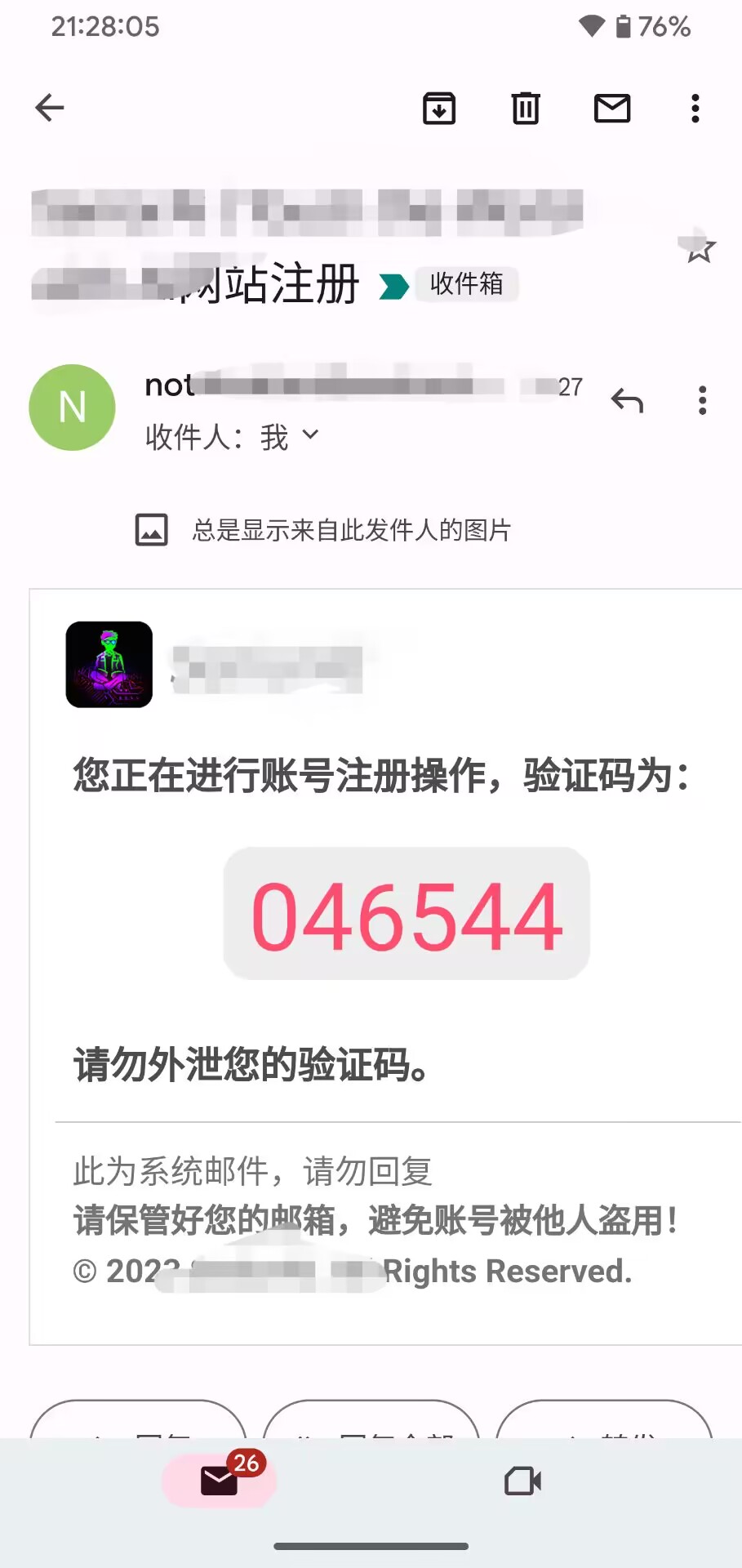The width and height of the screenshot is (742, 1568).
Task: Expand recipient details next to 收件人: 我
Action: tap(310, 435)
